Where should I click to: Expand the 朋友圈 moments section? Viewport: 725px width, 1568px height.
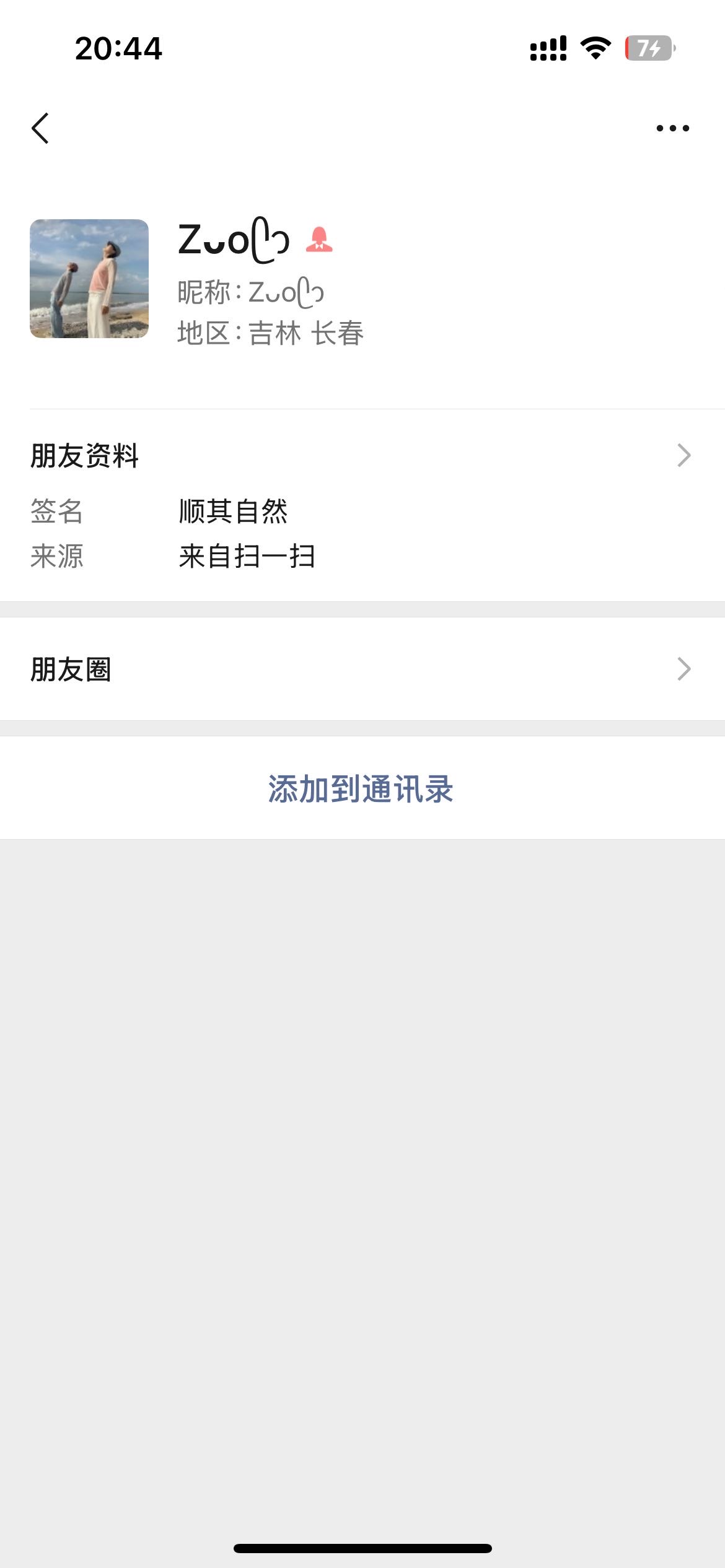(x=362, y=668)
